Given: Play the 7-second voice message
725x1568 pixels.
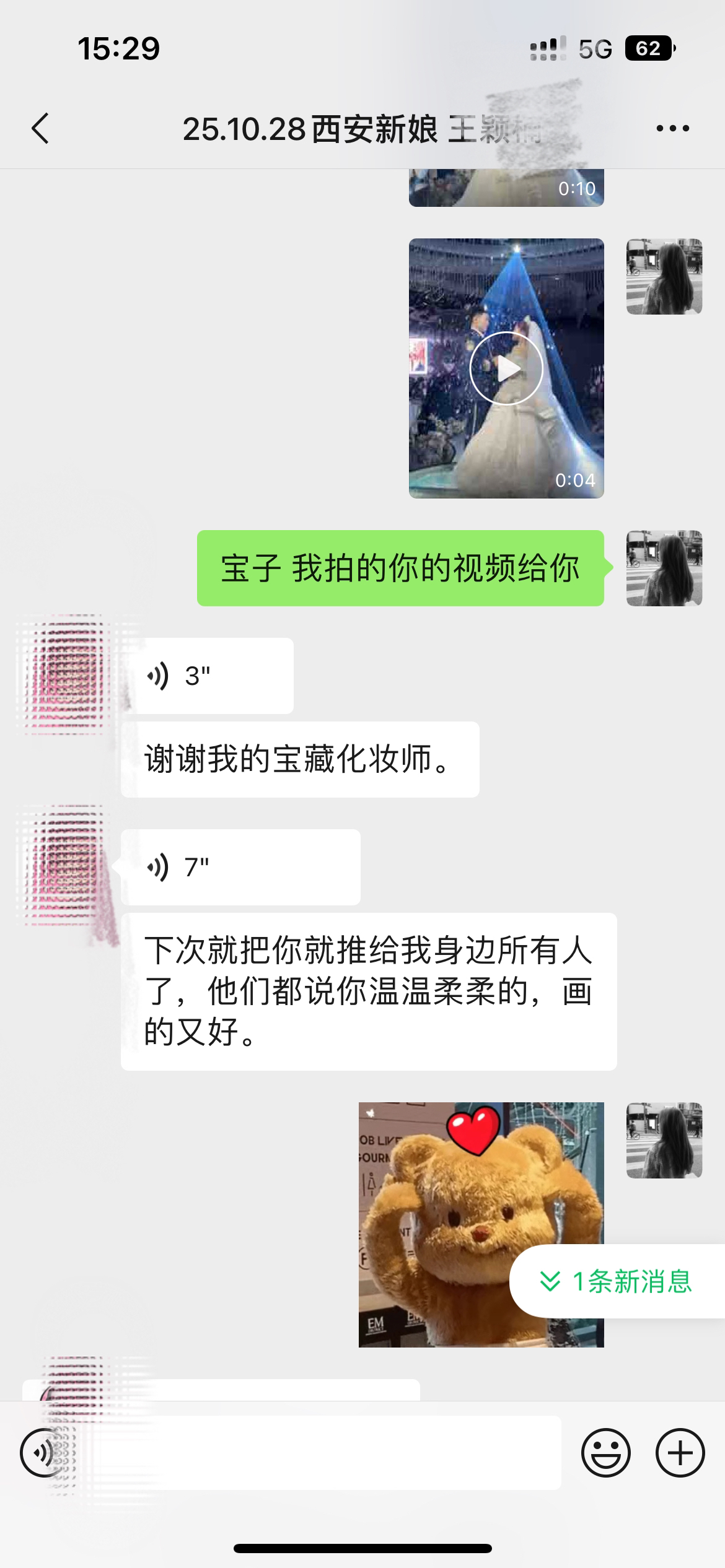Looking at the screenshot, I should [x=240, y=867].
